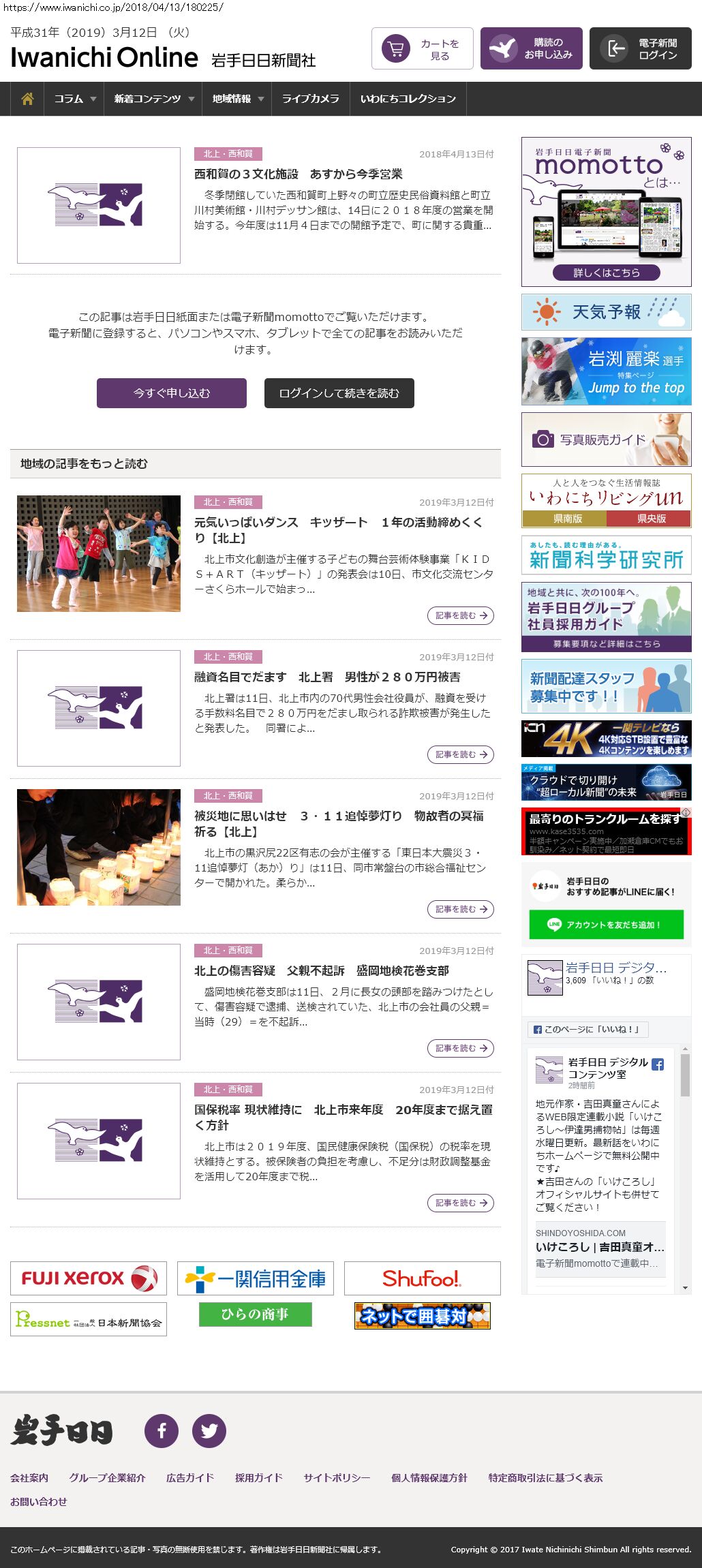Open いわにちコレクション page
This screenshot has height=1568, width=702.
[x=408, y=99]
